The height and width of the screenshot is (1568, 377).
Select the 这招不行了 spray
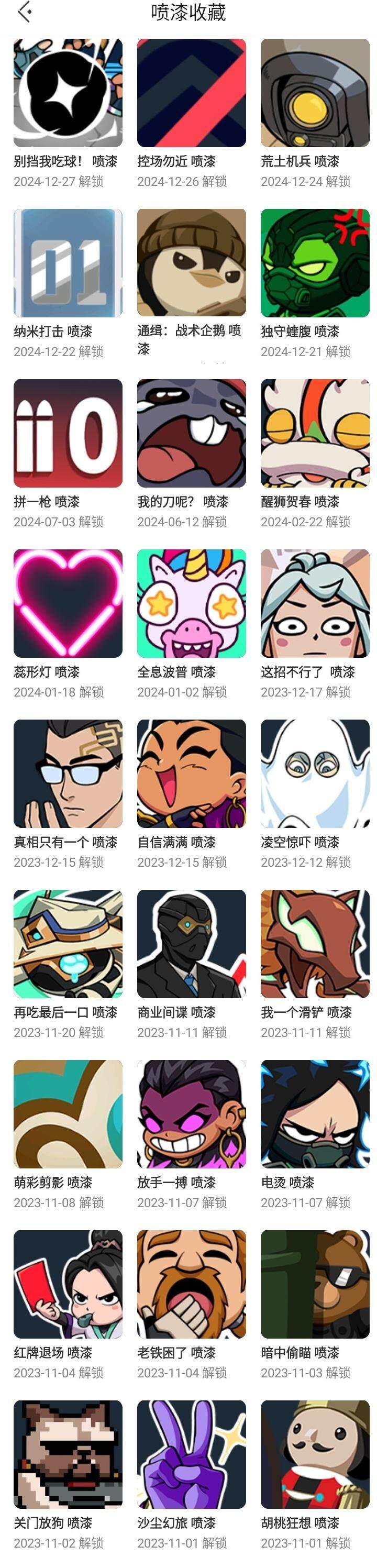click(x=315, y=603)
